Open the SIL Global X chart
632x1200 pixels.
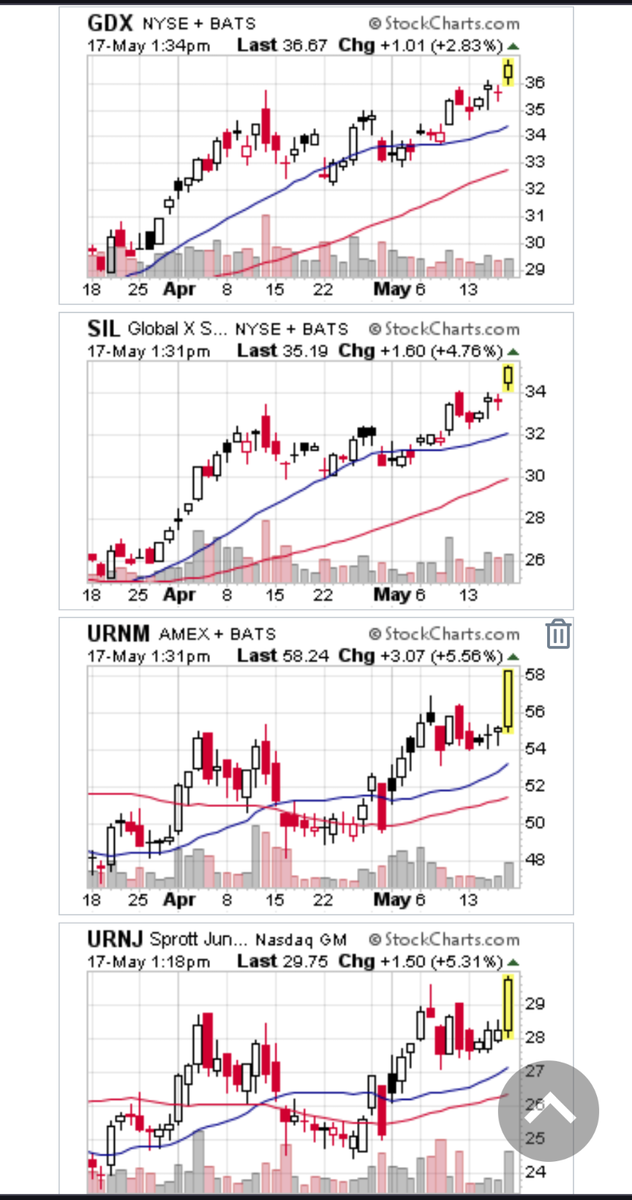click(300, 465)
